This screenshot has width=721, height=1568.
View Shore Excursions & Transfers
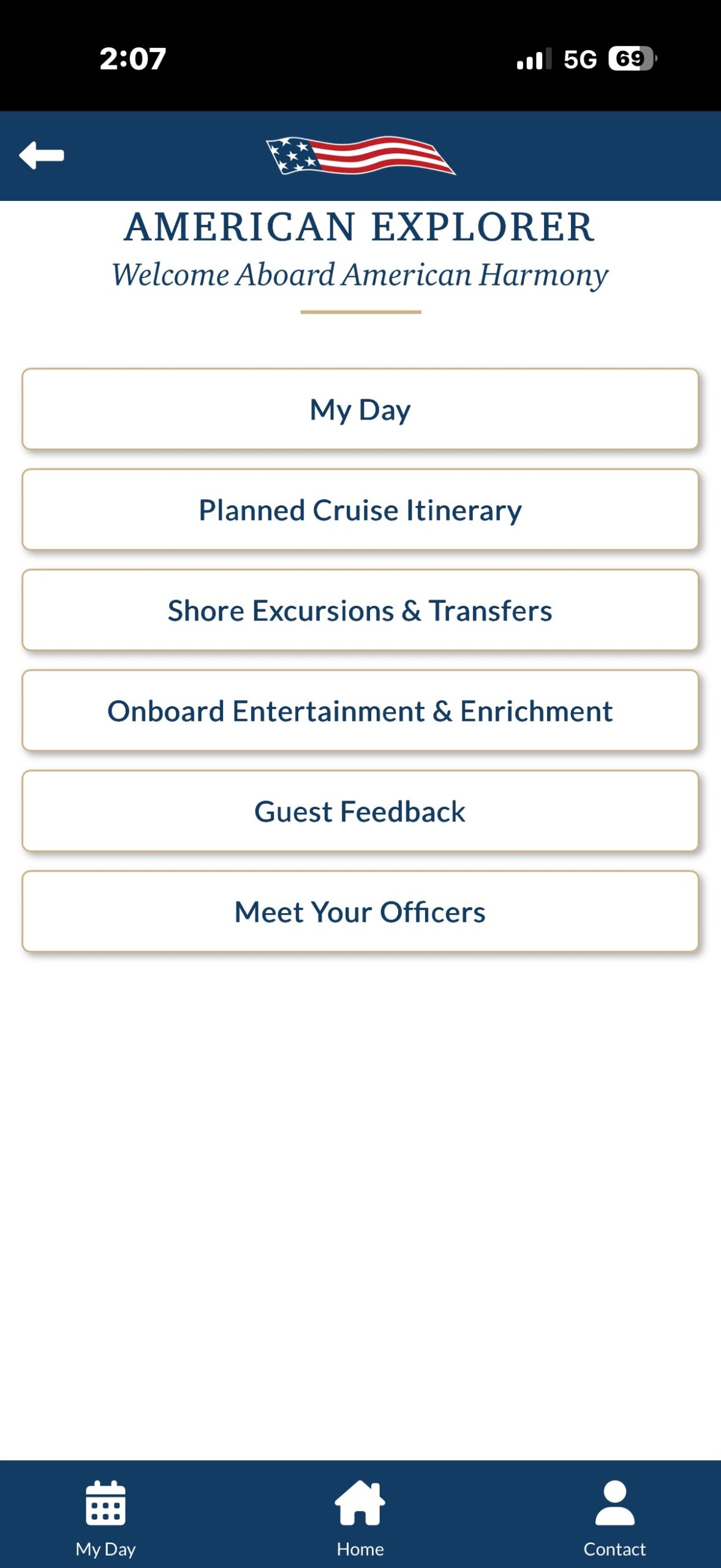pyautogui.click(x=360, y=610)
